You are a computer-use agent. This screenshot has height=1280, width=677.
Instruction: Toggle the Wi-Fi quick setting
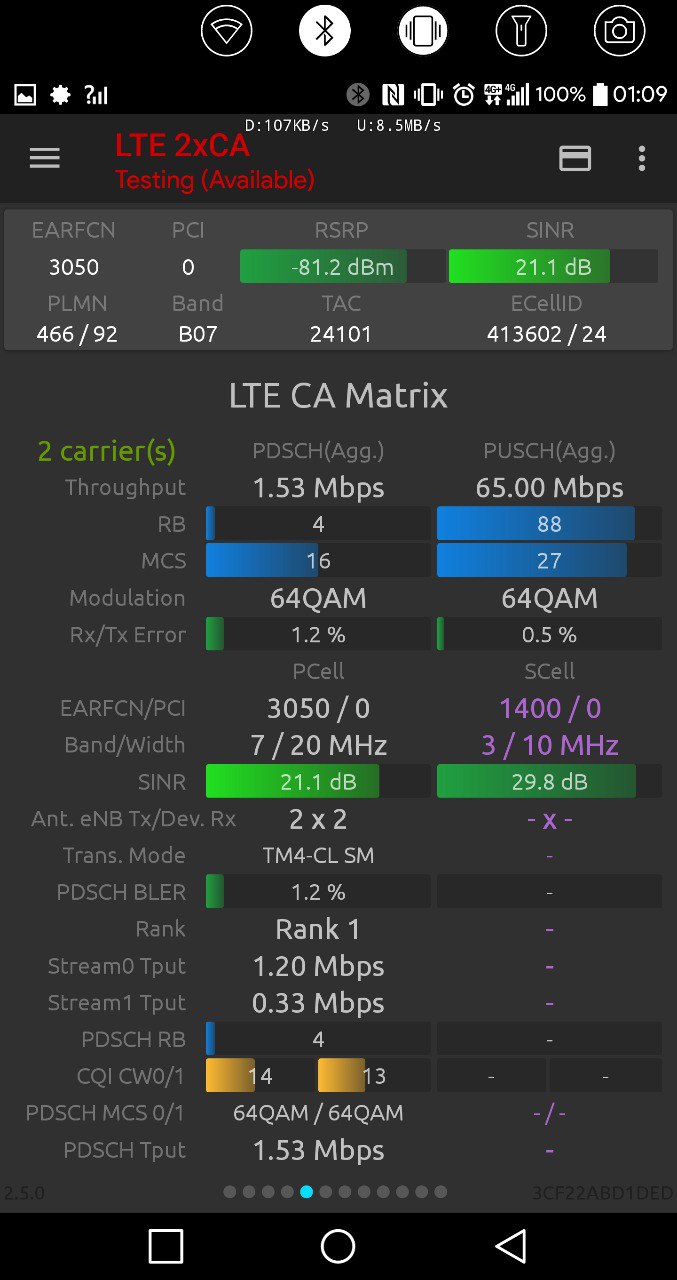(x=226, y=31)
